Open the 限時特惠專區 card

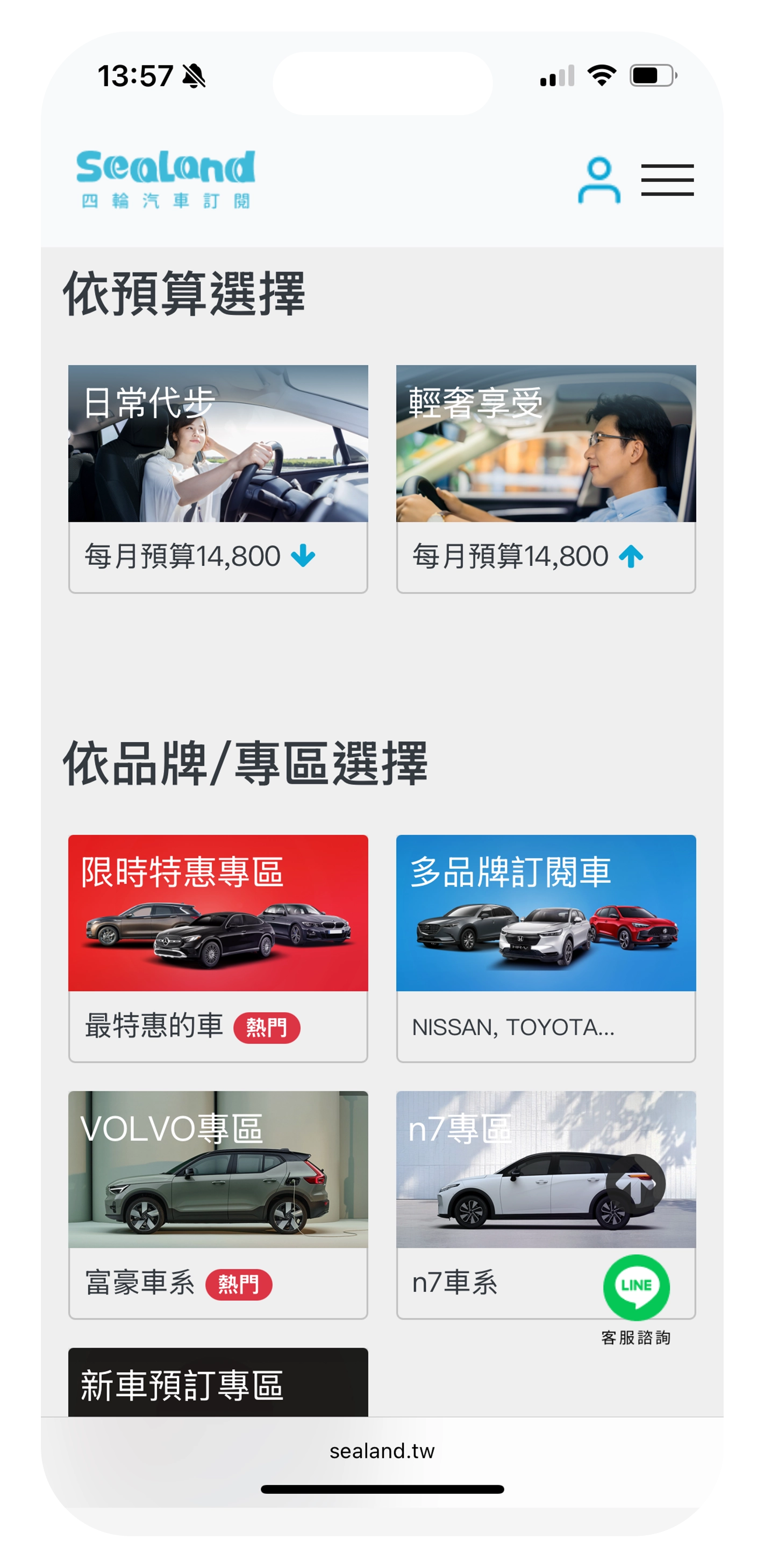coord(218,947)
